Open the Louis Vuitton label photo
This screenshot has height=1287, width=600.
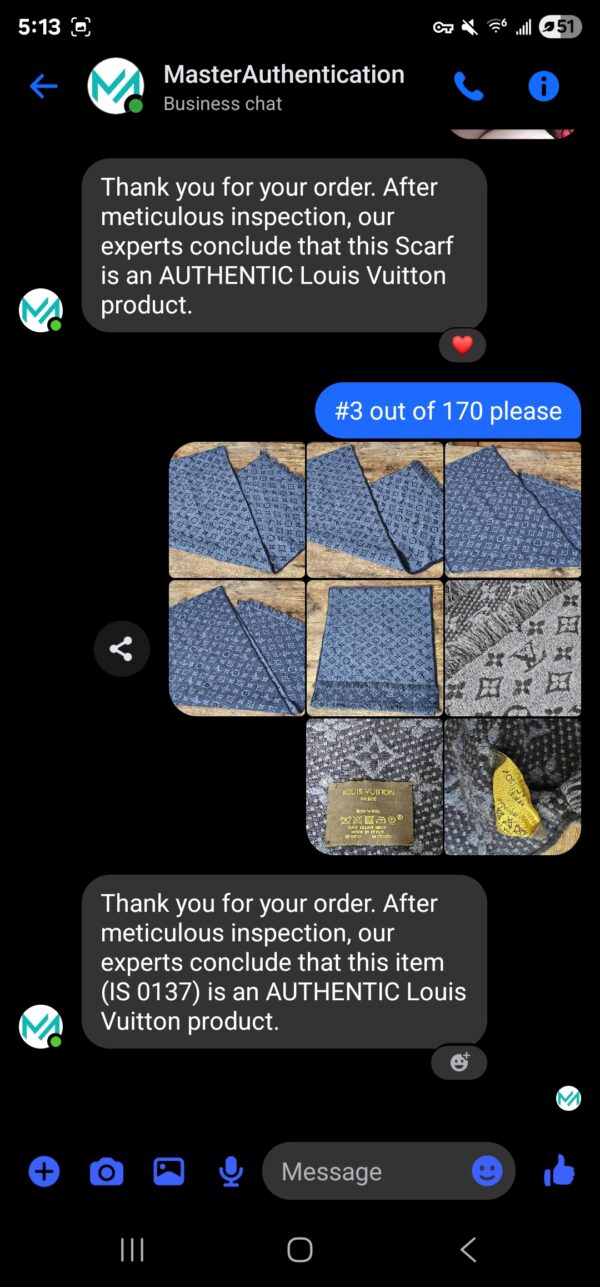pos(374,787)
